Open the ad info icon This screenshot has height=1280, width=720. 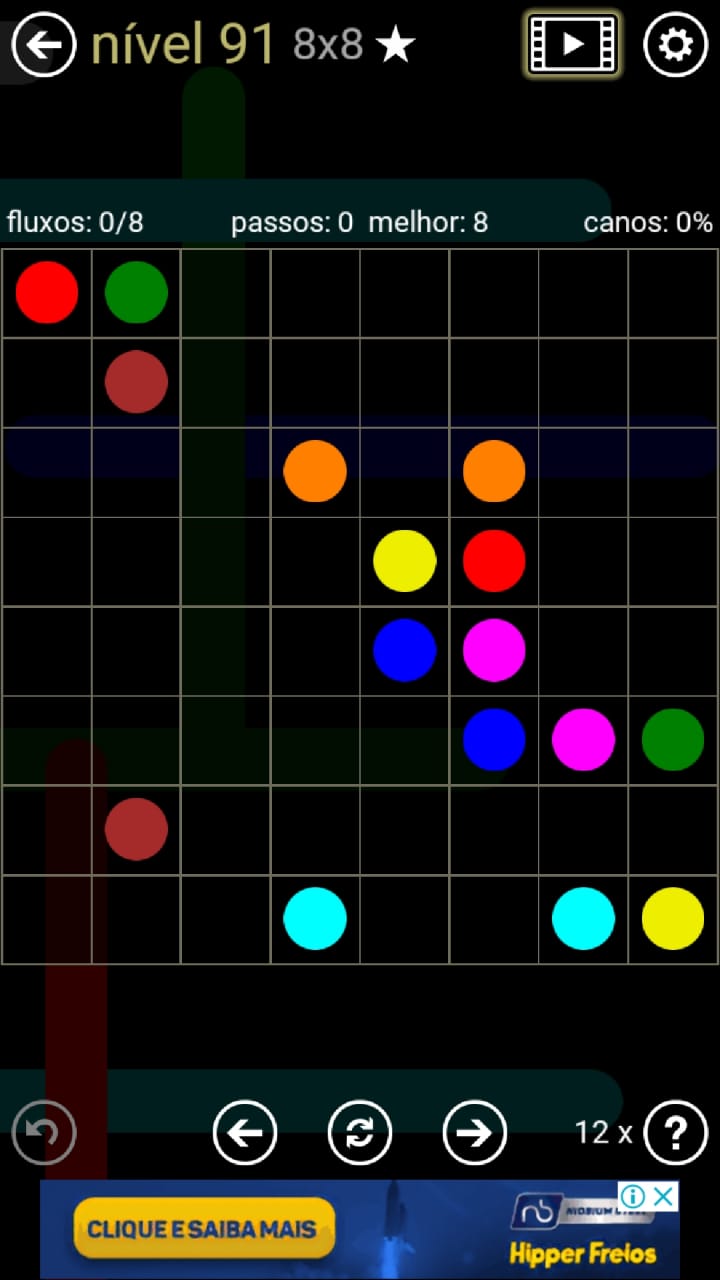click(633, 1196)
